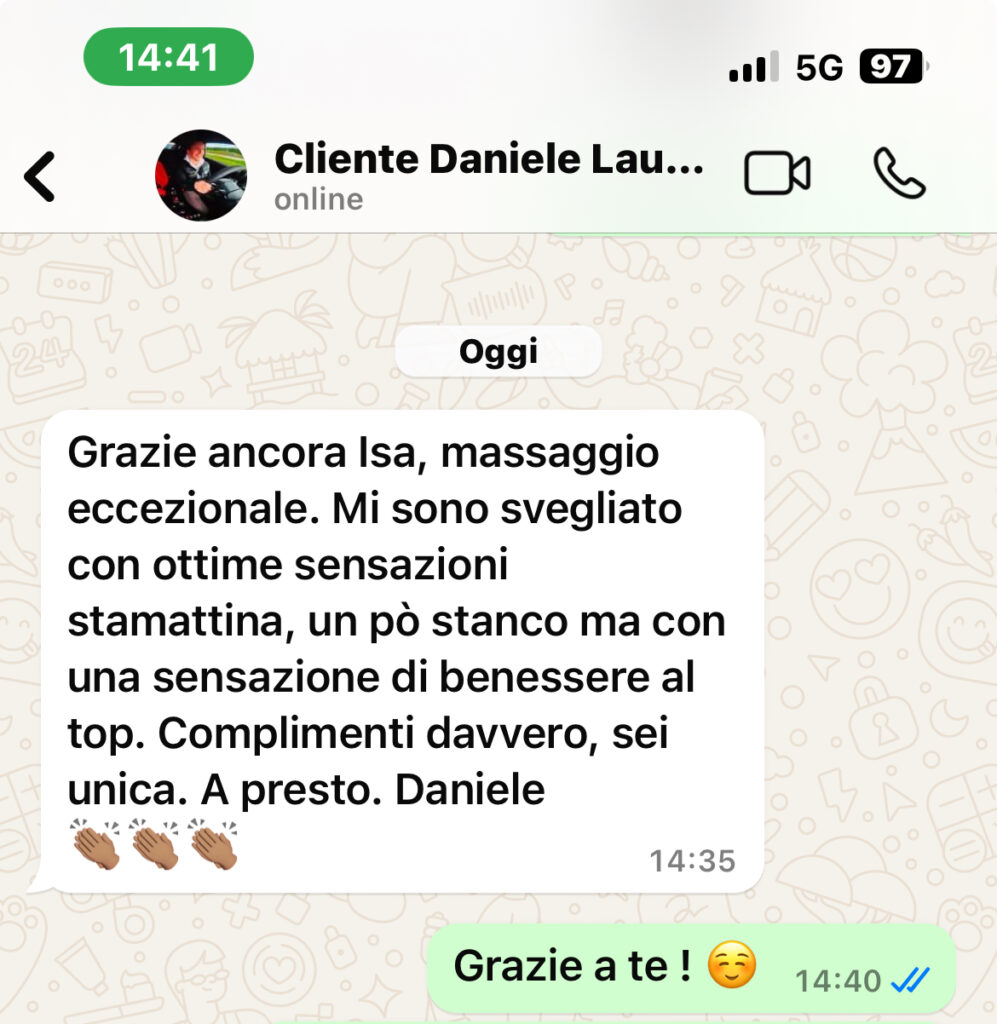Start a video call with Daniele
Image resolution: width=997 pixels, height=1024 pixels.
coord(777,173)
